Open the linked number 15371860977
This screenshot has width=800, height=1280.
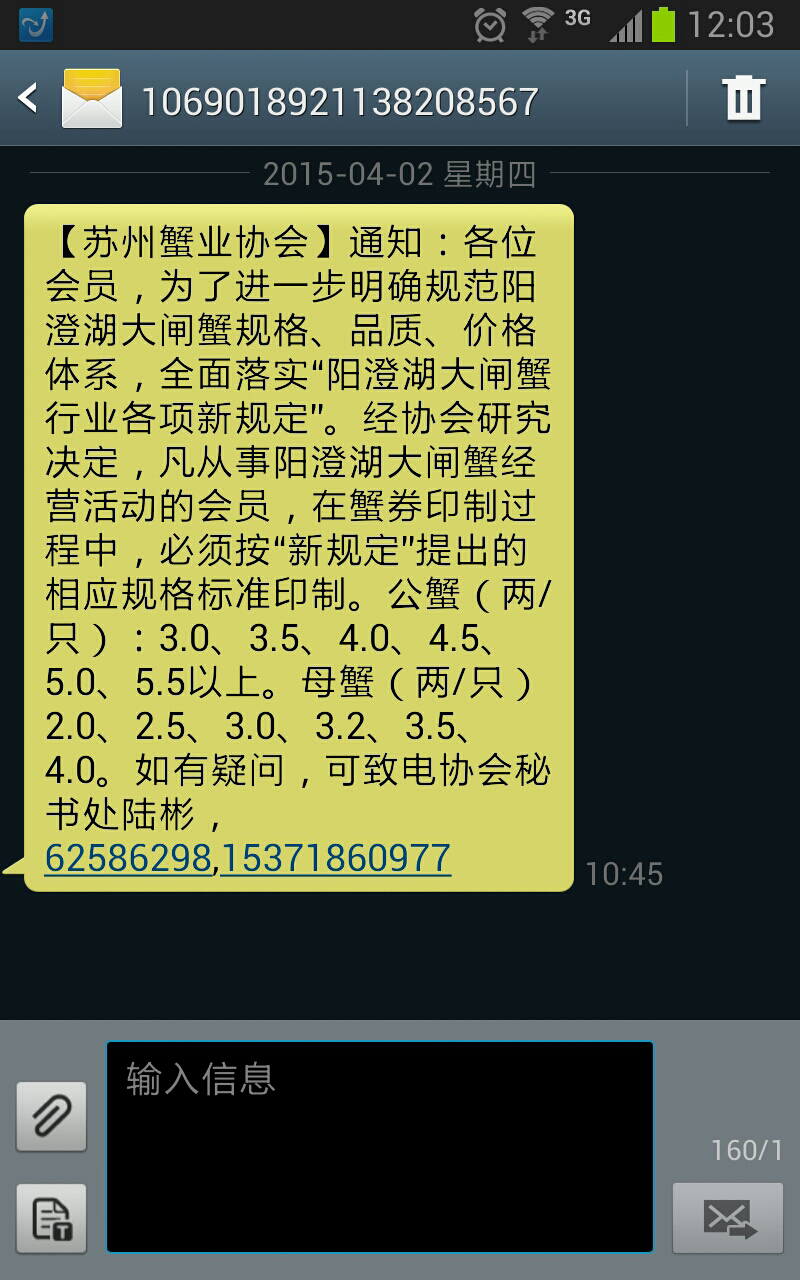336,858
